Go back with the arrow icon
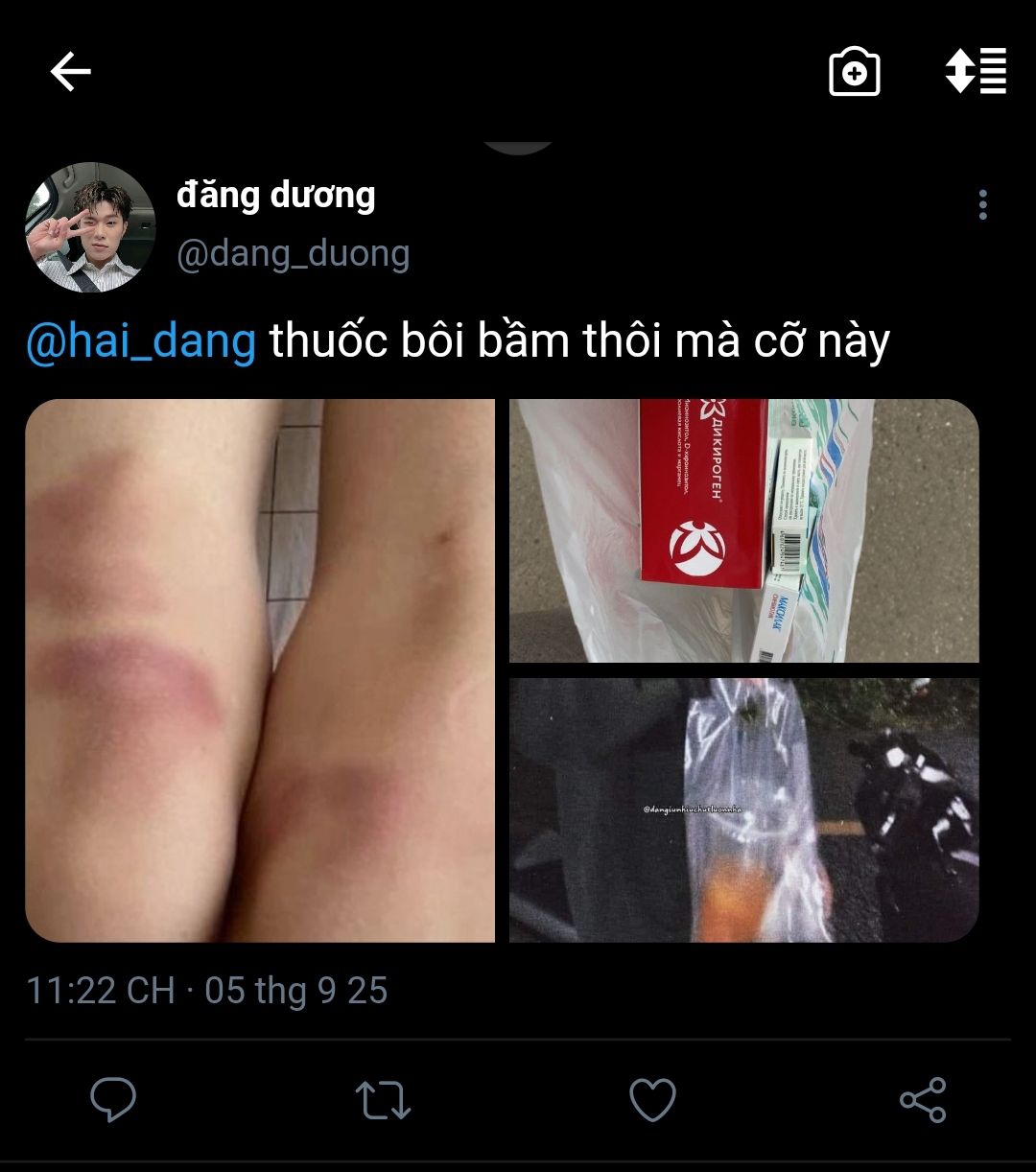This screenshot has width=1036, height=1172. click(70, 72)
